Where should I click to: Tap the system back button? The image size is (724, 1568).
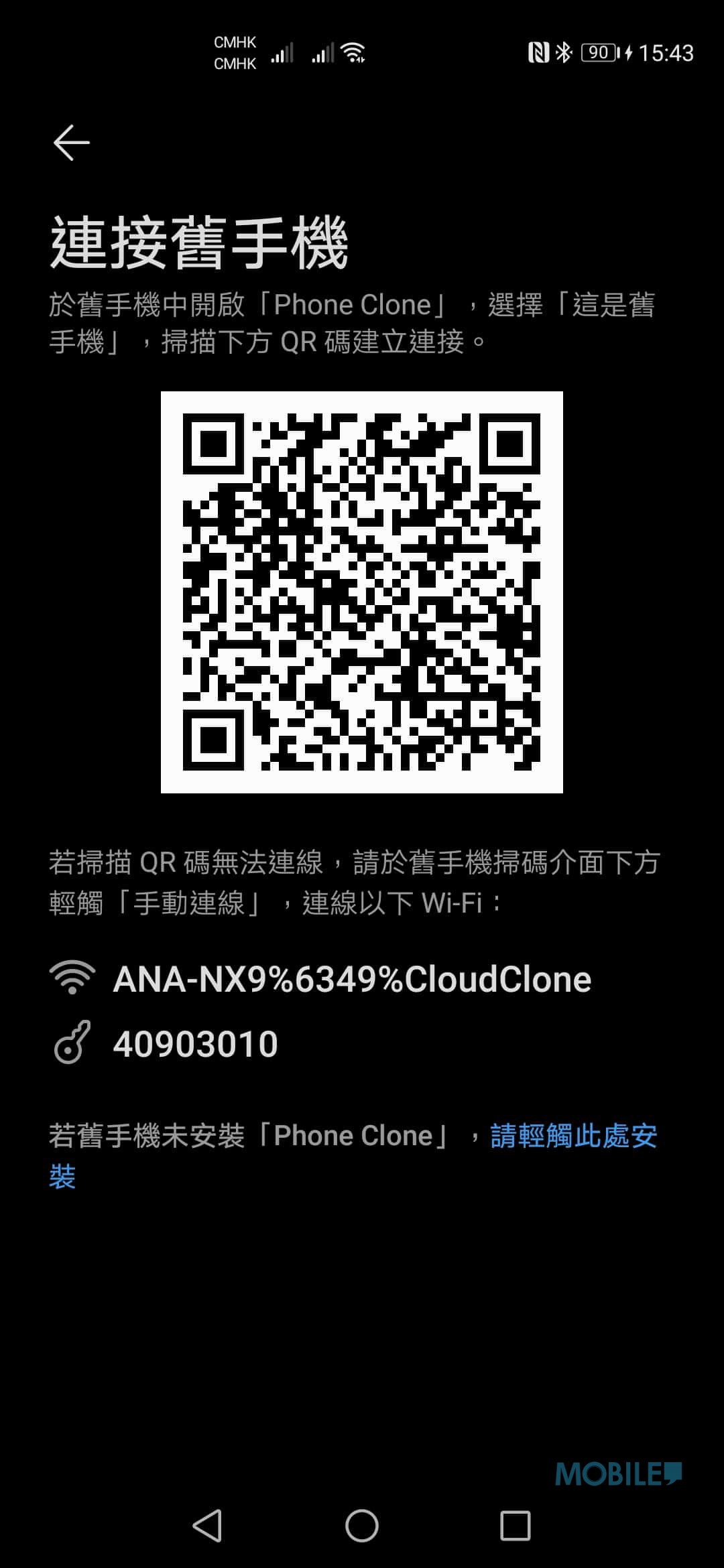tap(207, 1526)
